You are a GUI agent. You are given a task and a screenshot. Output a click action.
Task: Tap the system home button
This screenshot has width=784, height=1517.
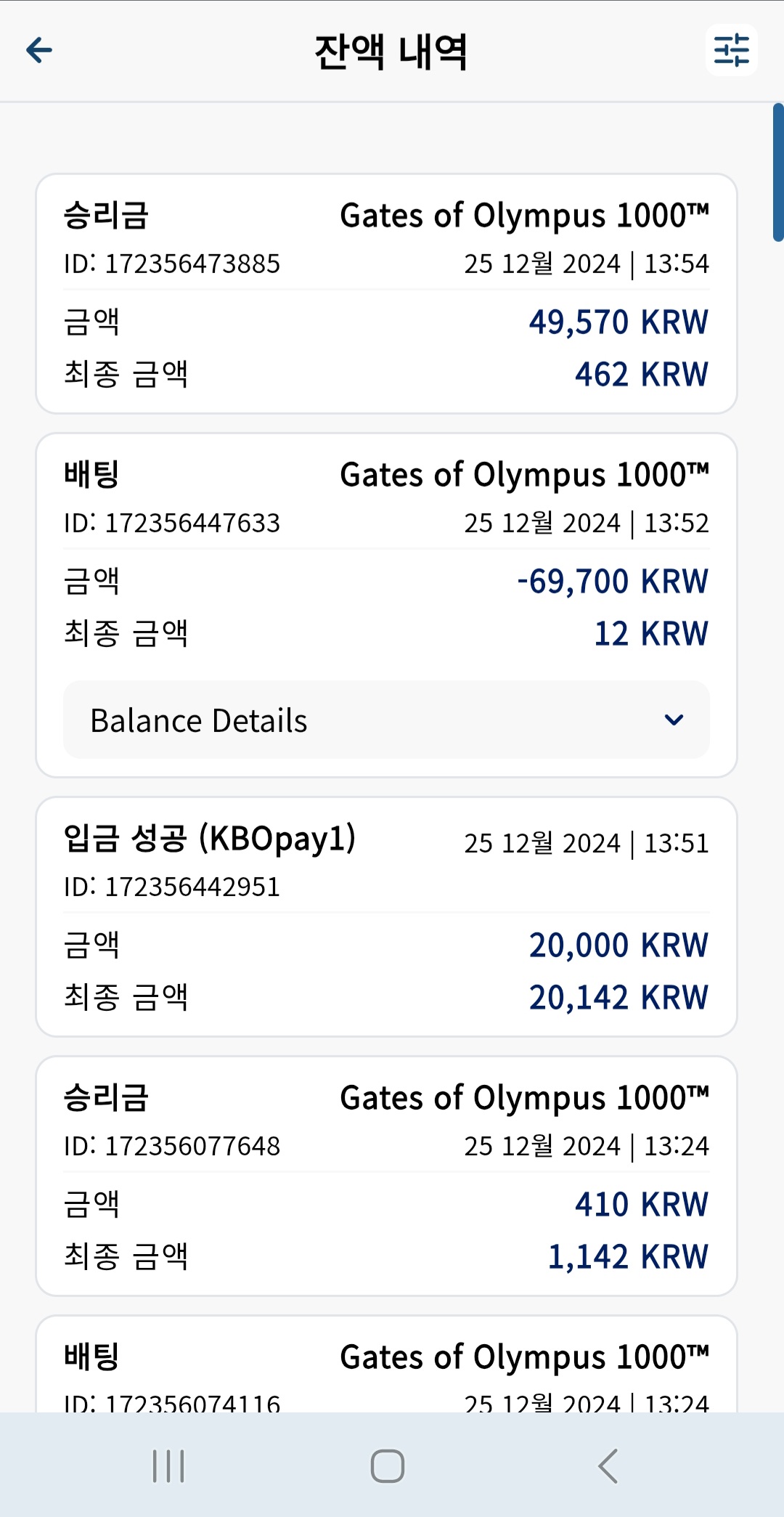click(x=387, y=1465)
